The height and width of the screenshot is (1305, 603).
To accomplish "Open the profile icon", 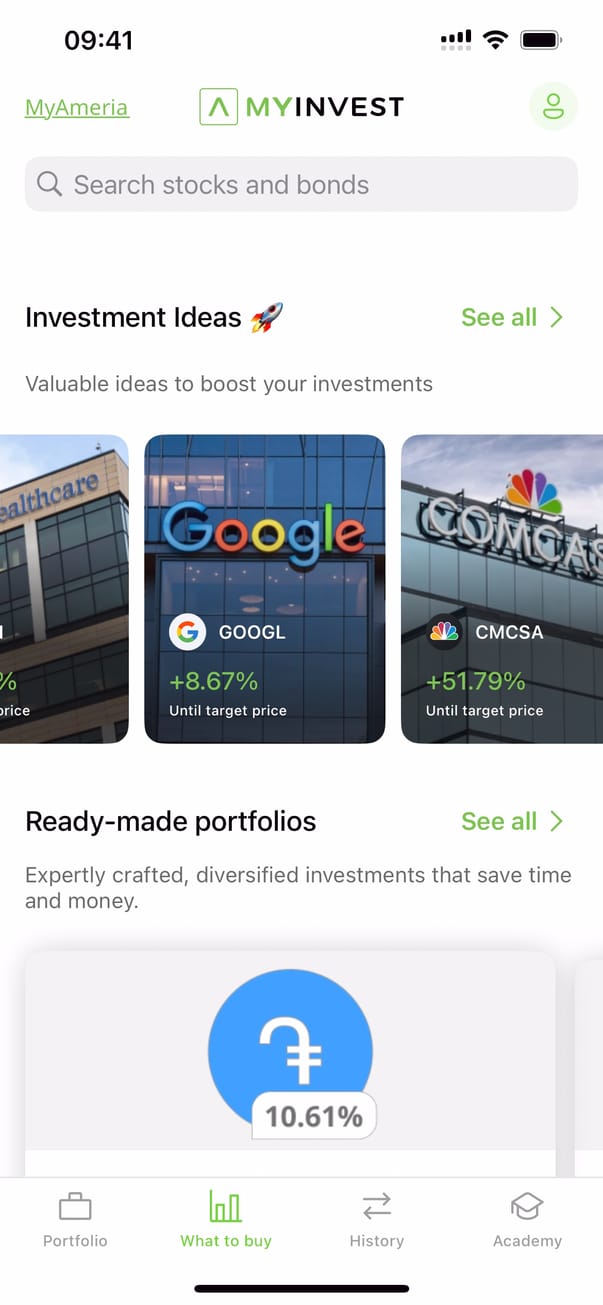I will (553, 107).
